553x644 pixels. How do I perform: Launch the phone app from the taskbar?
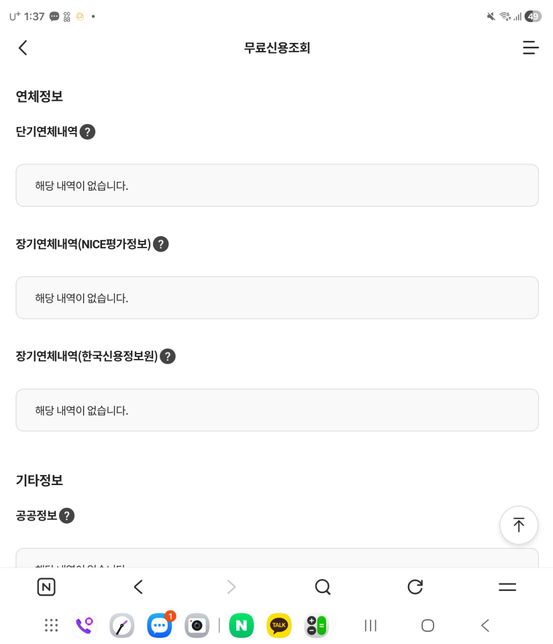tap(85, 625)
